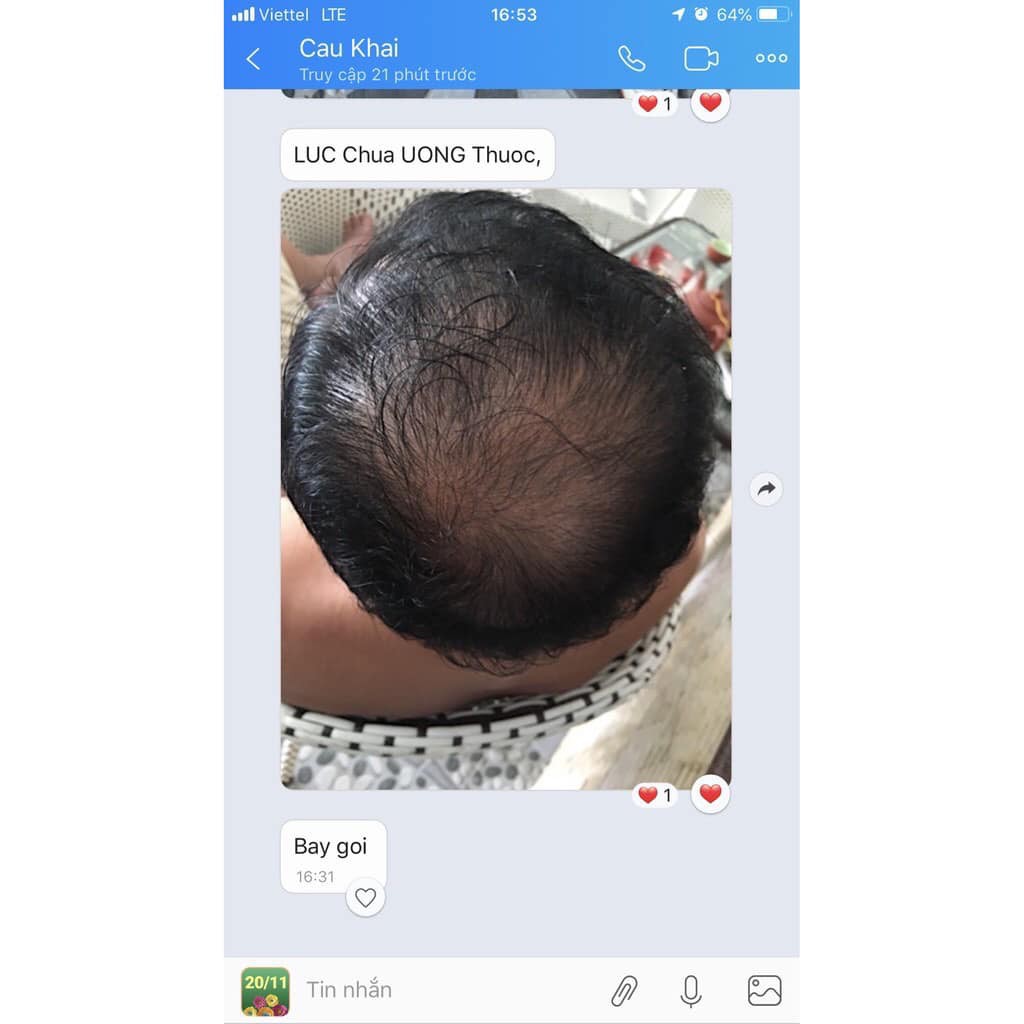The height and width of the screenshot is (1024, 1024).
Task: Start a voice call with Cau Khai
Action: tap(631, 58)
